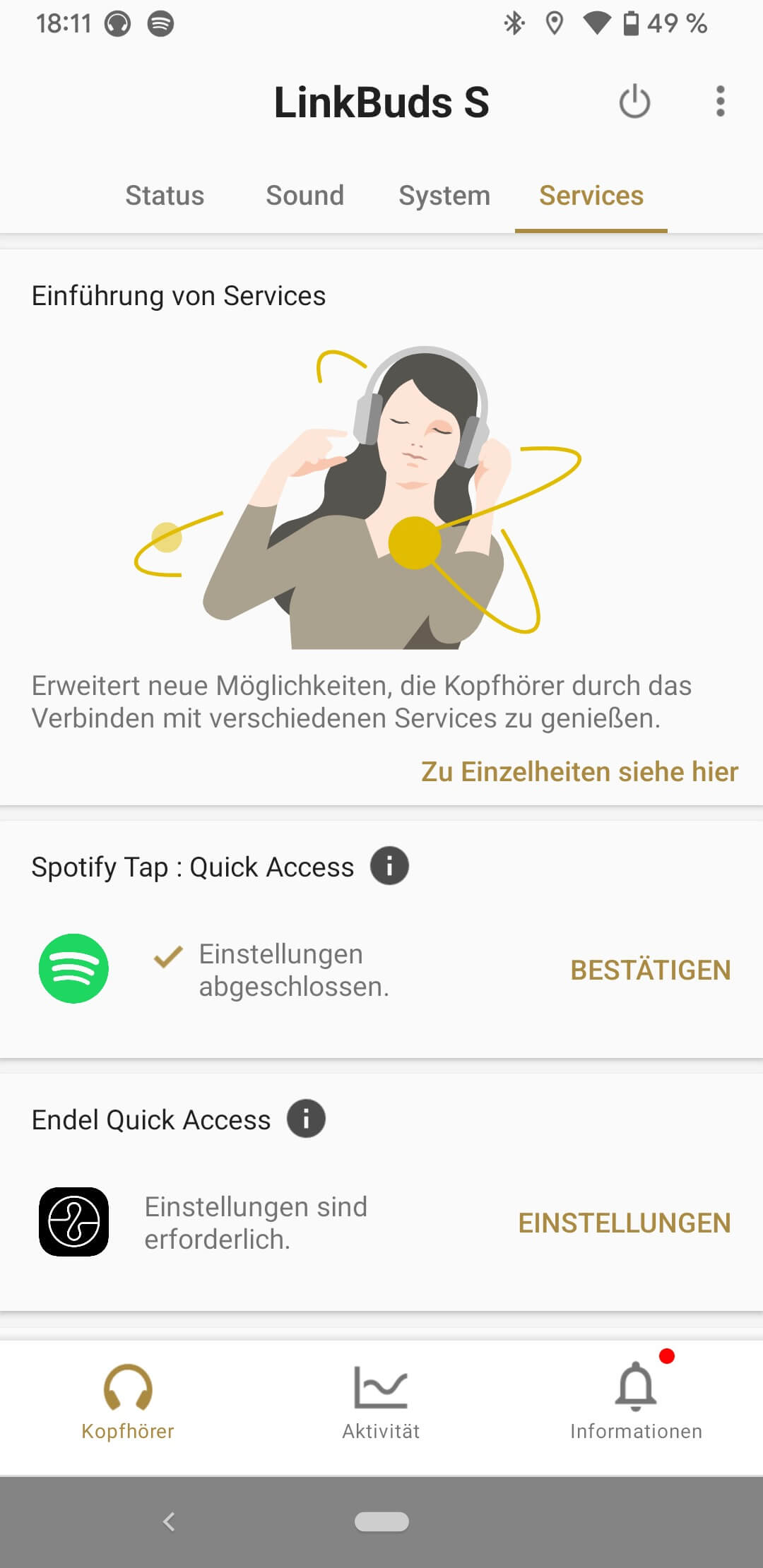Image resolution: width=763 pixels, height=1568 pixels.
Task: Switch to the Status tab
Action: [165, 196]
